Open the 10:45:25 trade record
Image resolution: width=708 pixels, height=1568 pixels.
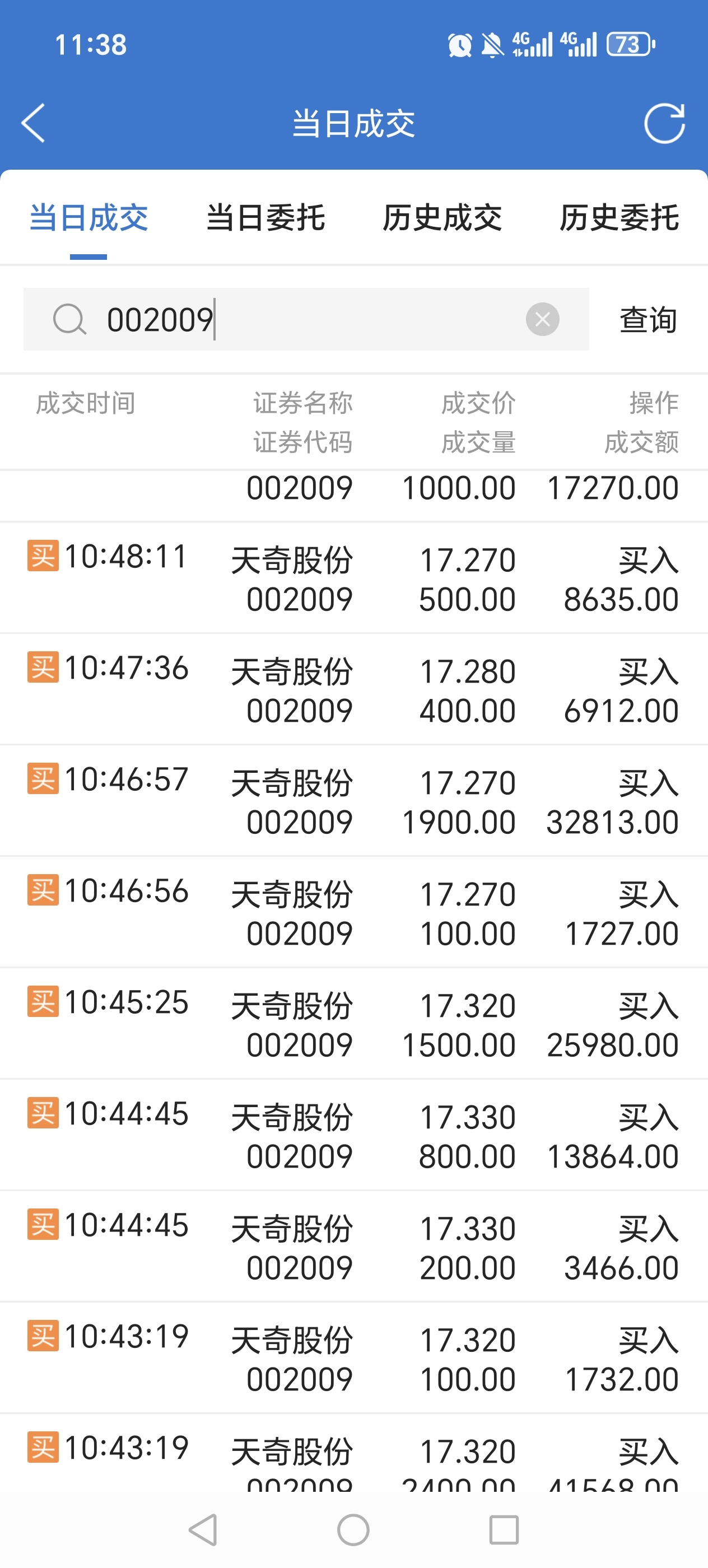tap(353, 1023)
